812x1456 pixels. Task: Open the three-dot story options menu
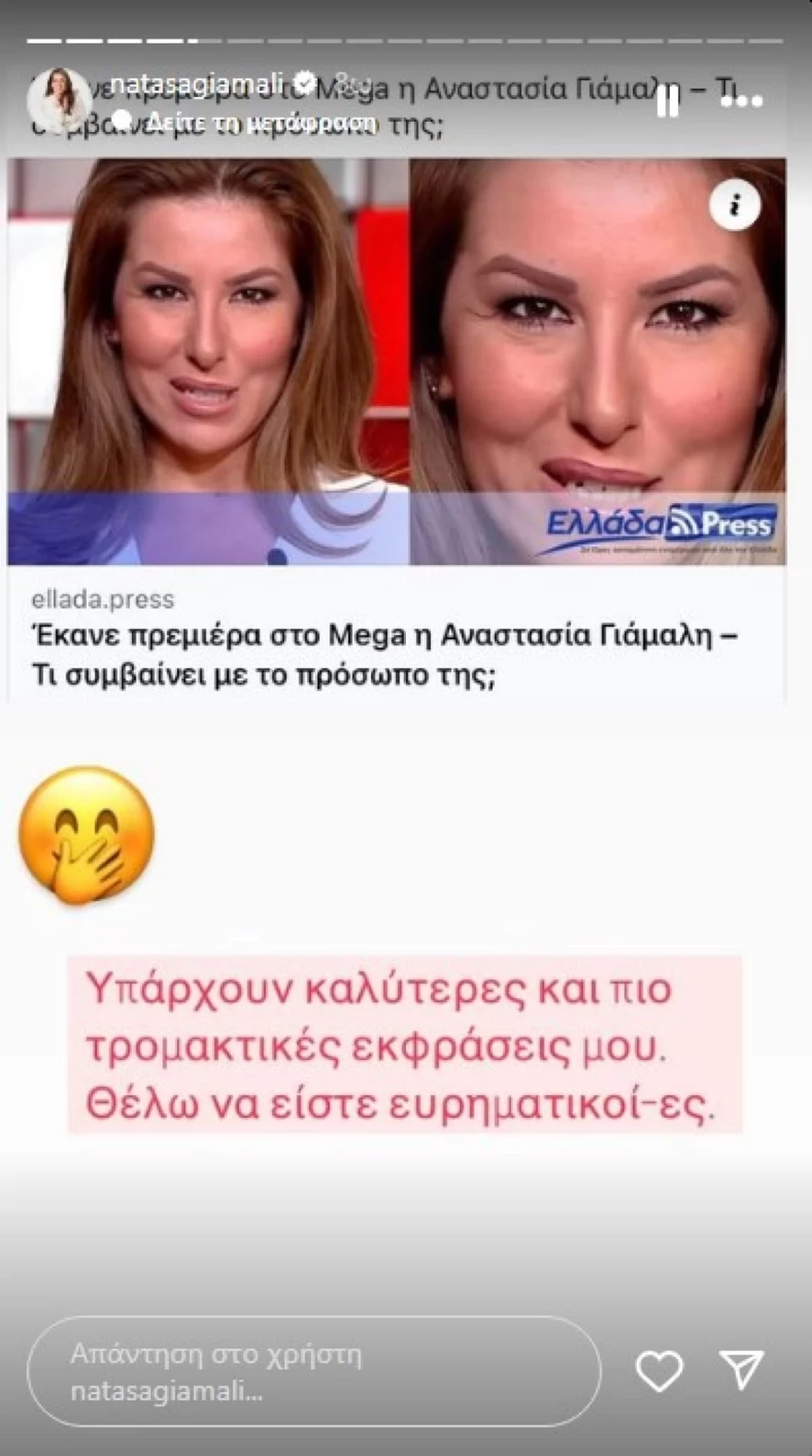click(741, 102)
